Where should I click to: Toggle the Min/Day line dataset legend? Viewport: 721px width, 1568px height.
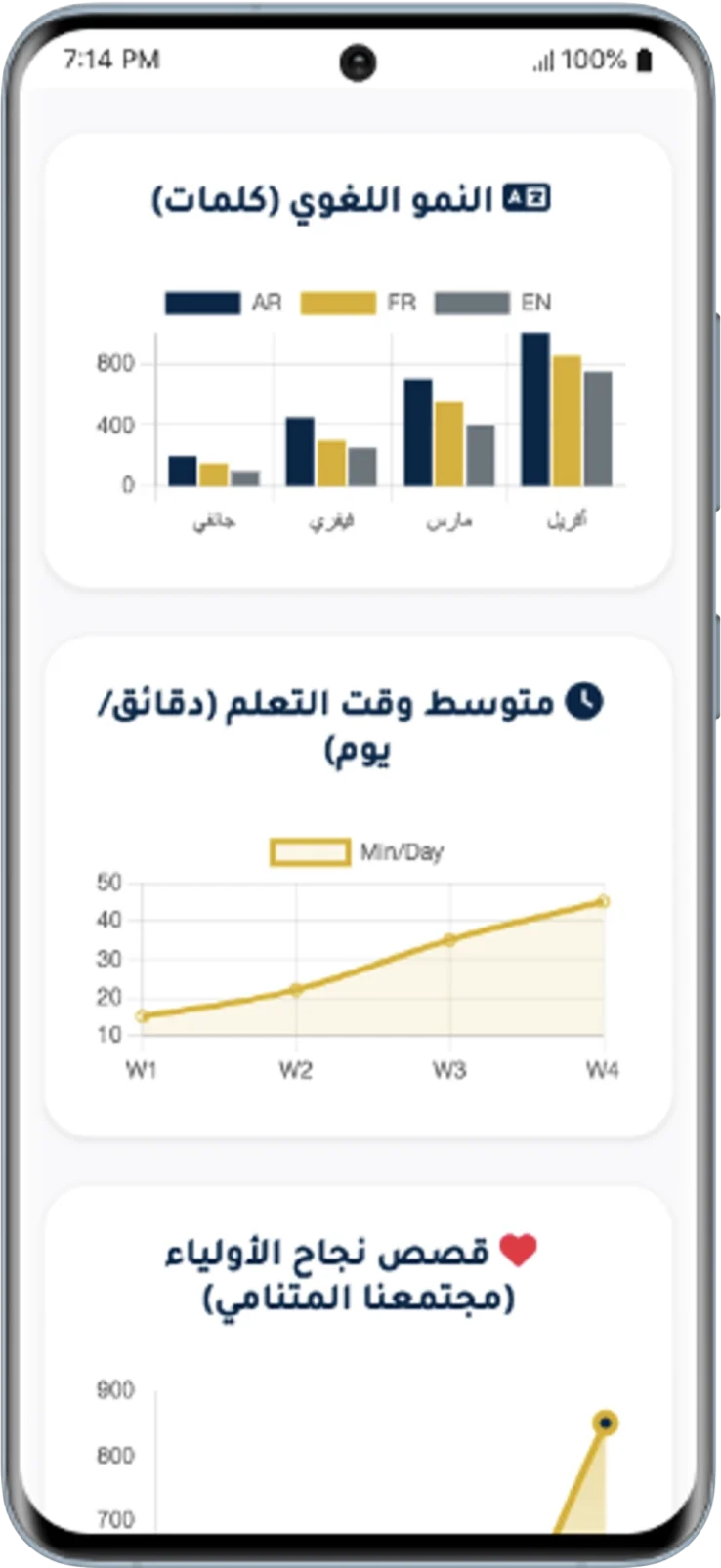(358, 852)
